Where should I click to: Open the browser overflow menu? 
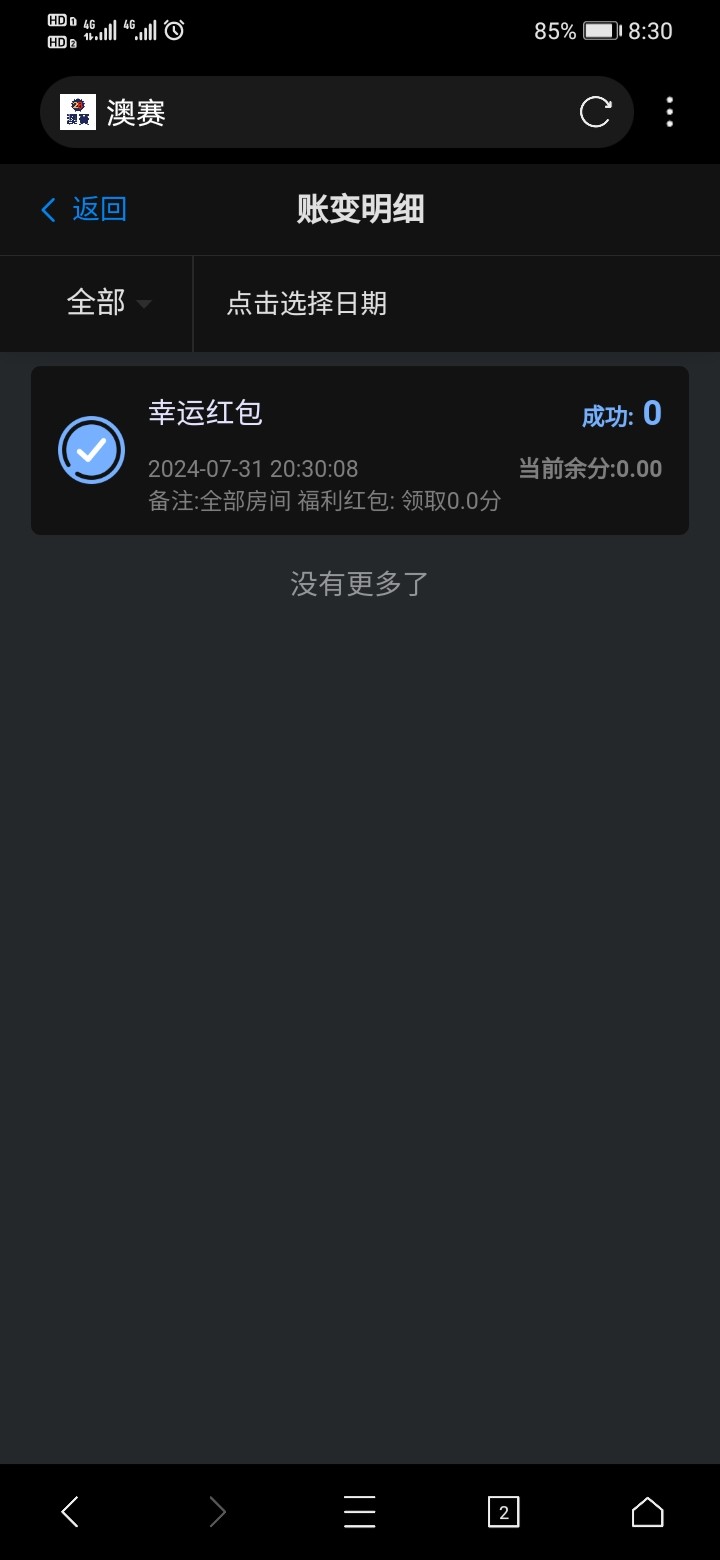(669, 112)
